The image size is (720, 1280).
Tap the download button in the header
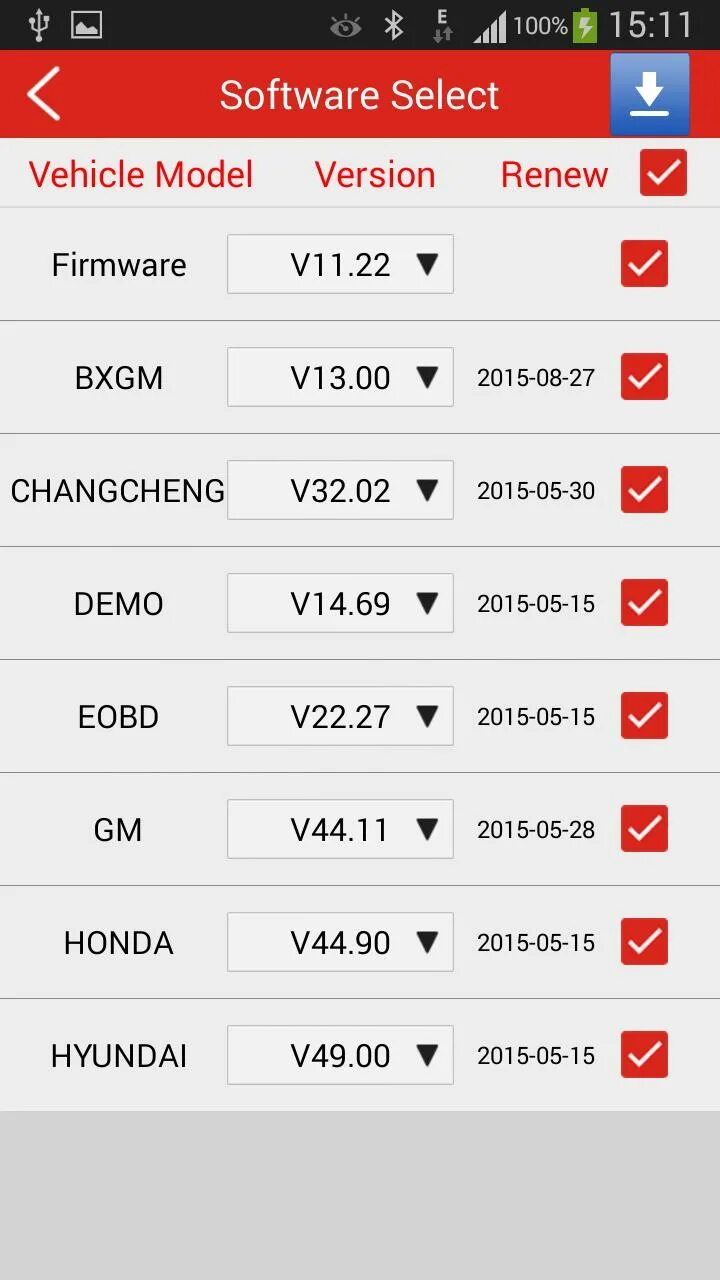tap(649, 94)
